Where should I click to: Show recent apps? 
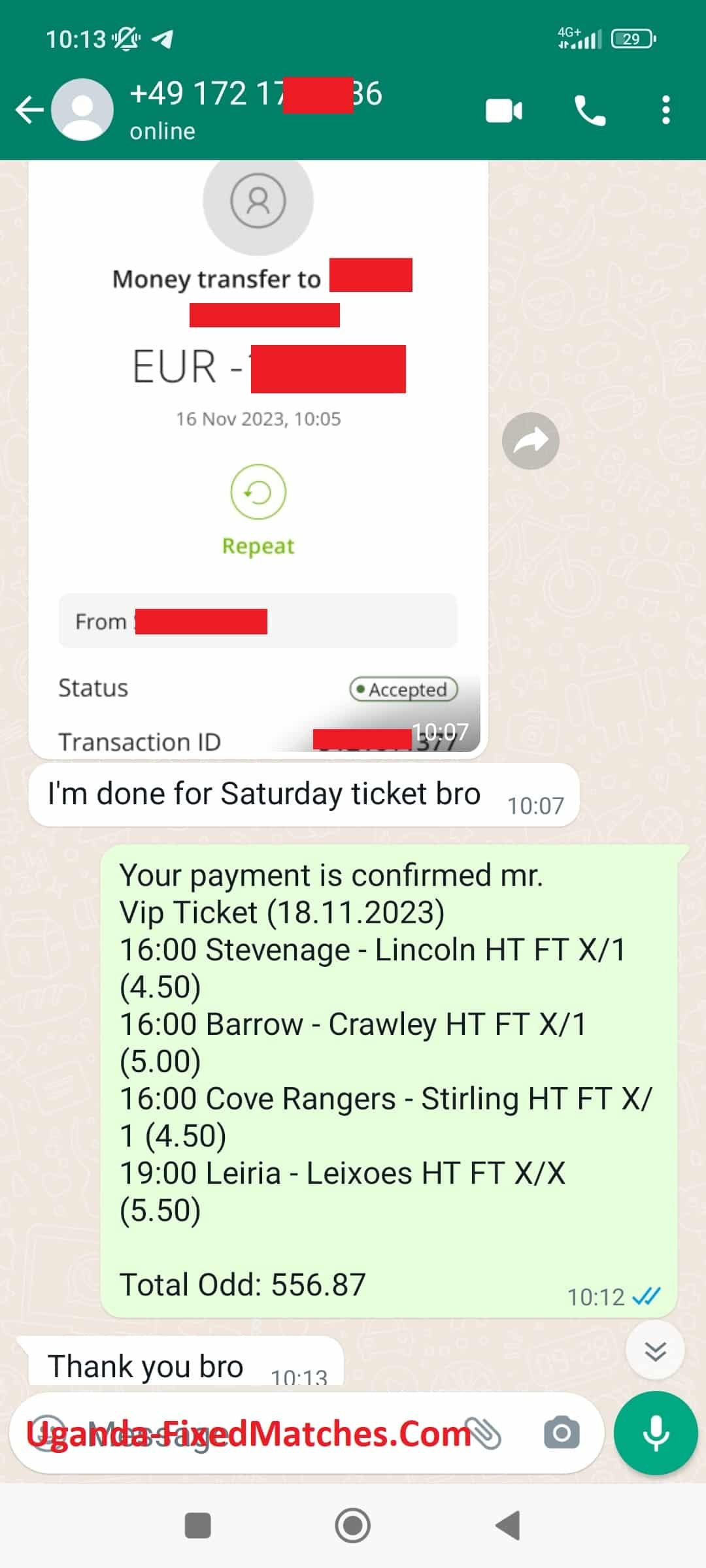[198, 1526]
